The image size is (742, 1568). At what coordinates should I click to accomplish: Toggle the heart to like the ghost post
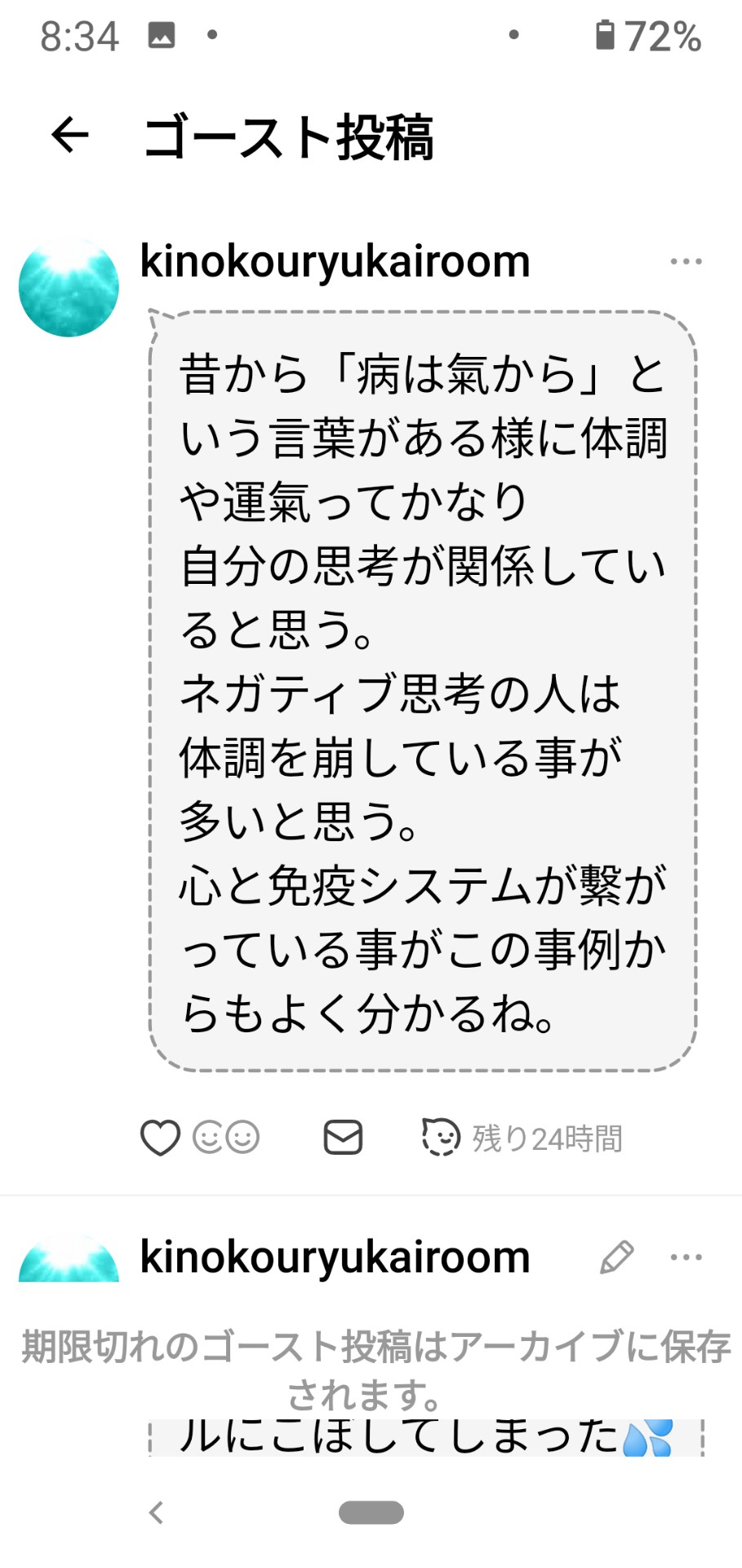click(x=161, y=1136)
